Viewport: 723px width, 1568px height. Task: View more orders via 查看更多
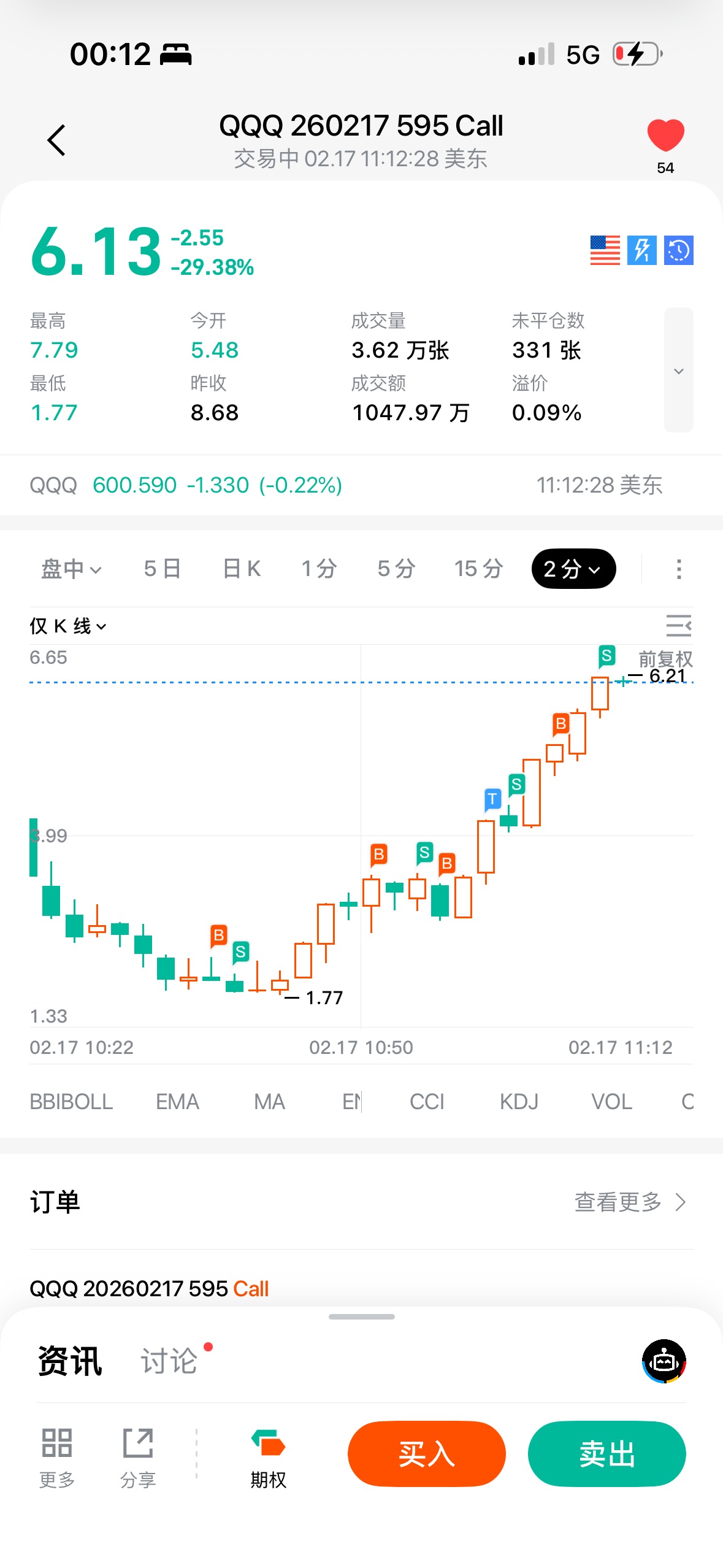pos(629,1202)
